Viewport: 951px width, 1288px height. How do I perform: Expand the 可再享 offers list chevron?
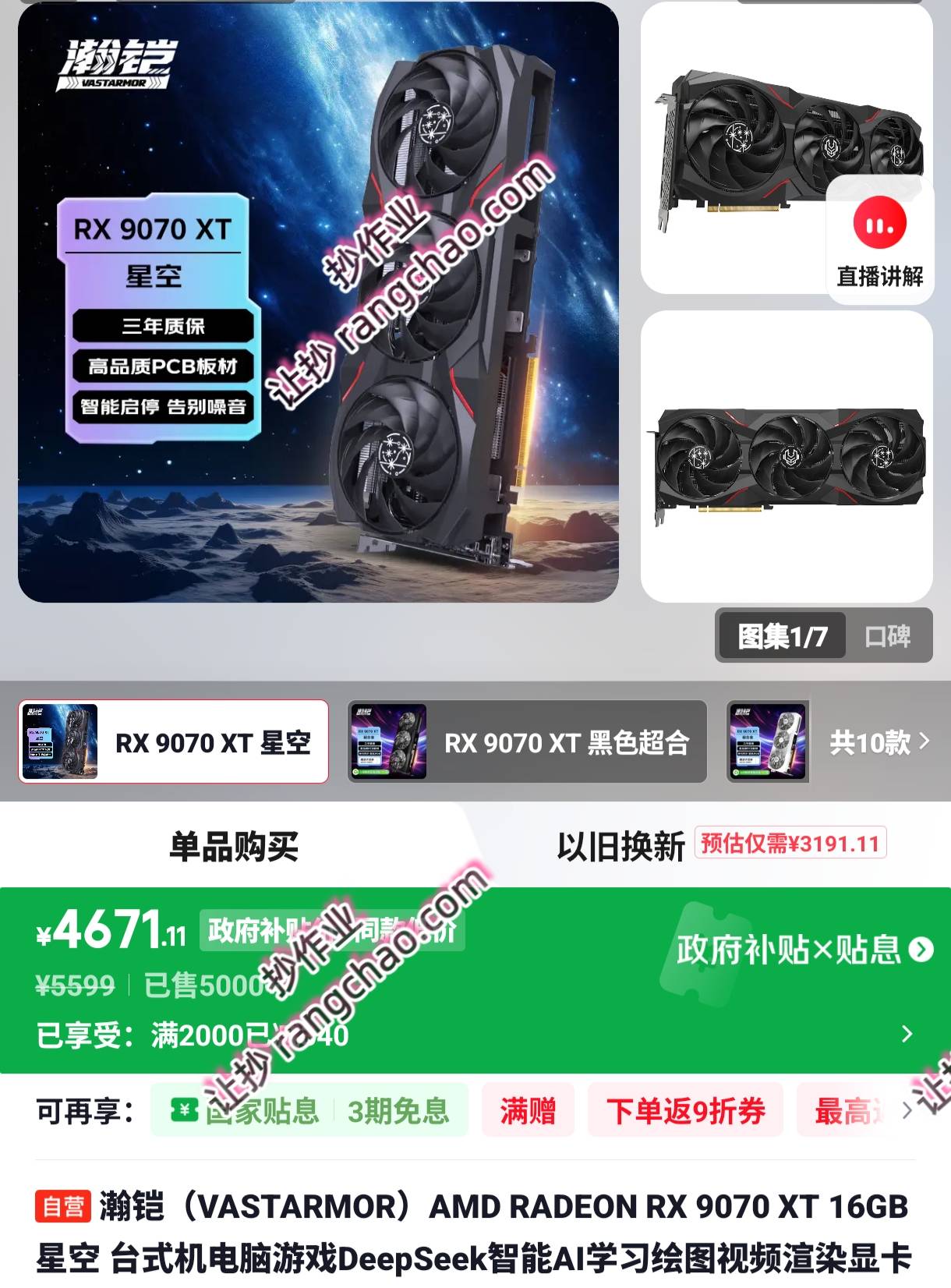[907, 1110]
